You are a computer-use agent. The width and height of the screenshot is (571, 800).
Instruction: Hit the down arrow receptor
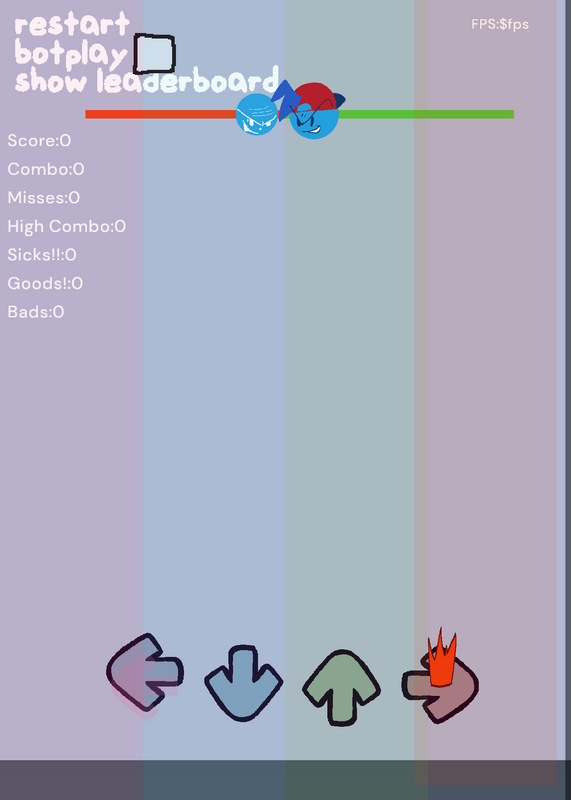(243, 683)
